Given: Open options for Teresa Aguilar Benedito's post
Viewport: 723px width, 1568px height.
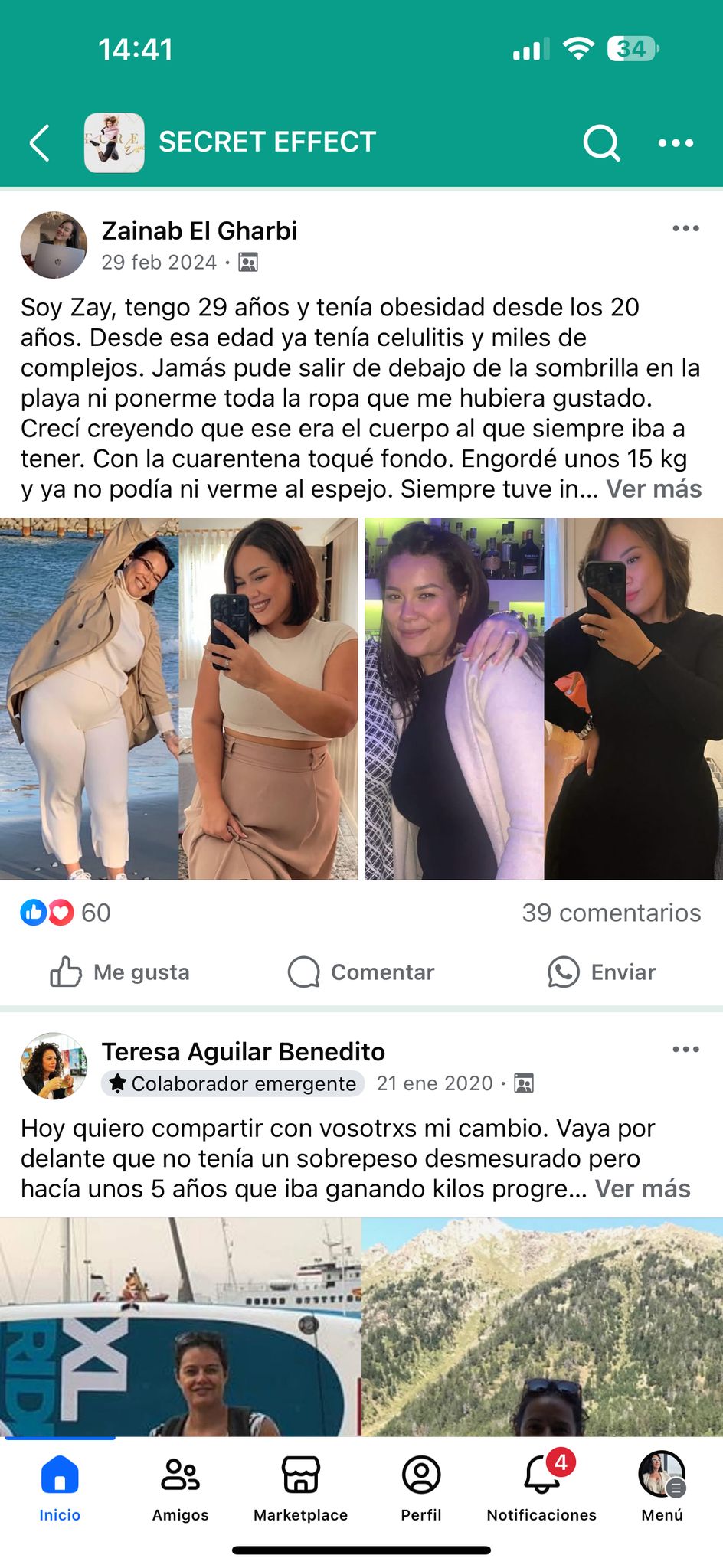Looking at the screenshot, I should click(685, 1049).
